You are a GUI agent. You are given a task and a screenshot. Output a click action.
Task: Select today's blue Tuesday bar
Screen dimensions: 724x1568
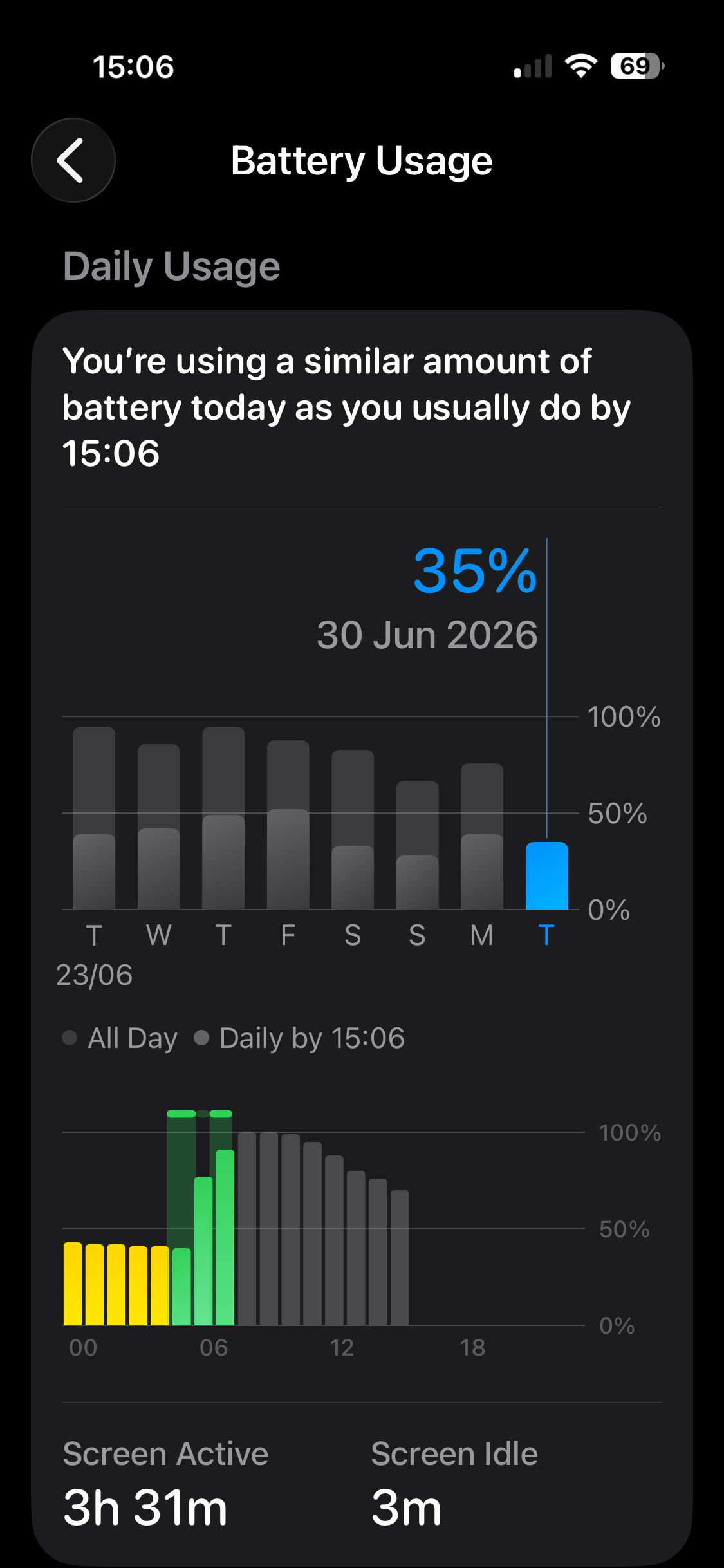pos(546,875)
